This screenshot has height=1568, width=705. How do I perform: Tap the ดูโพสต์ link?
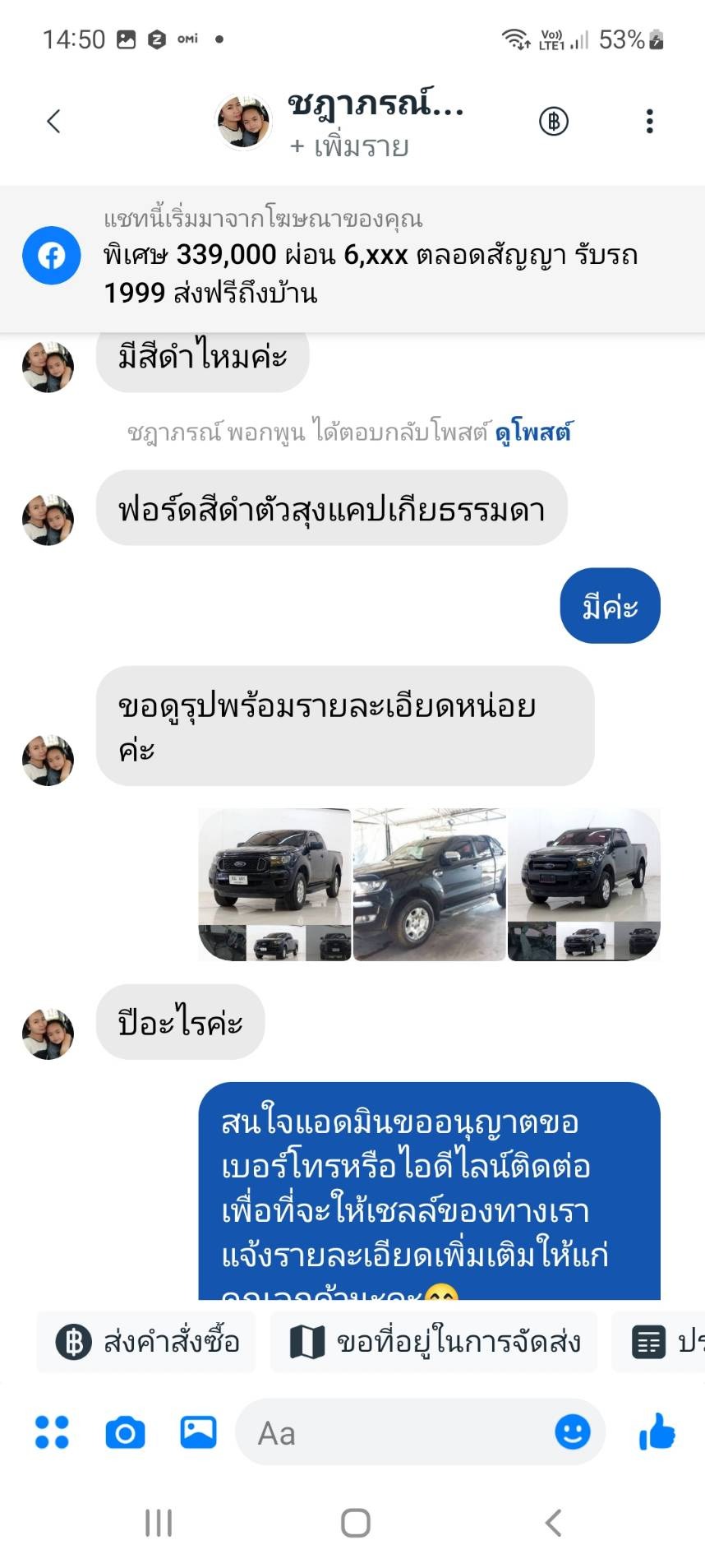pos(532,432)
